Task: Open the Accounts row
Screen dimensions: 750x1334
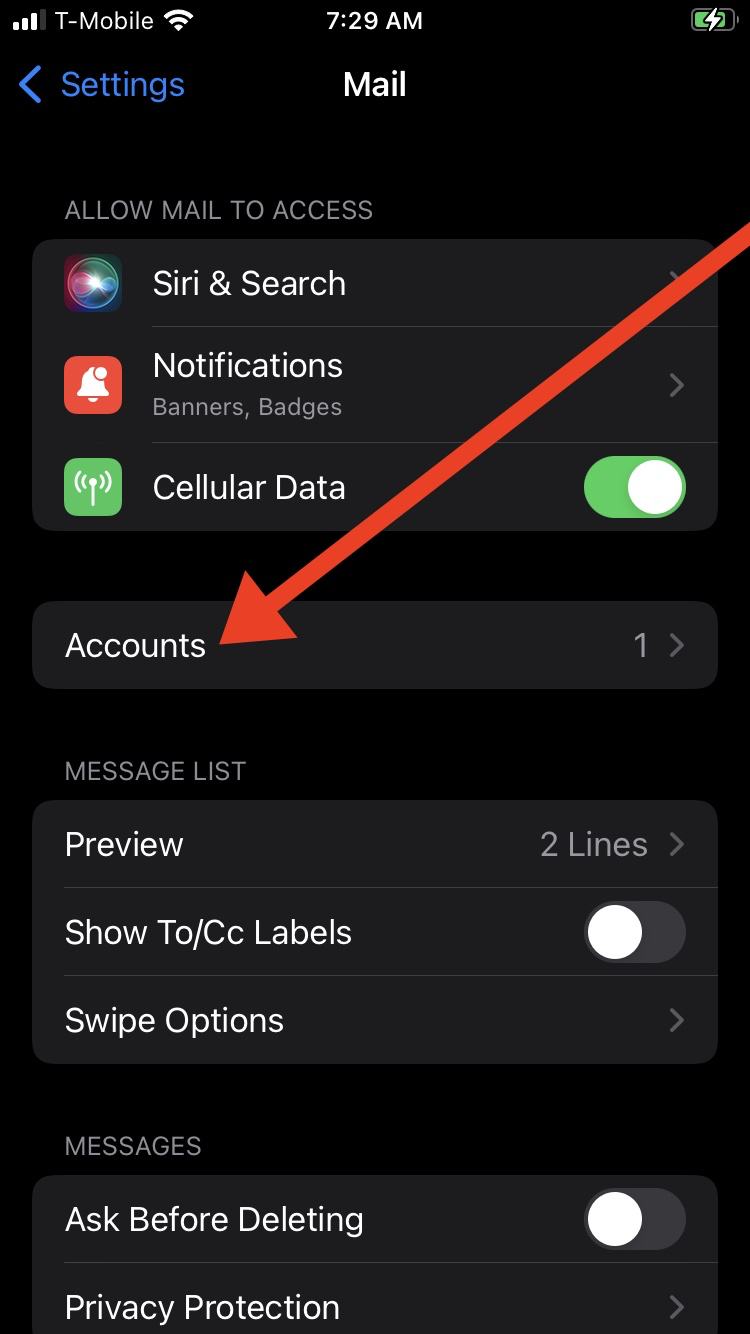Action: pos(375,645)
